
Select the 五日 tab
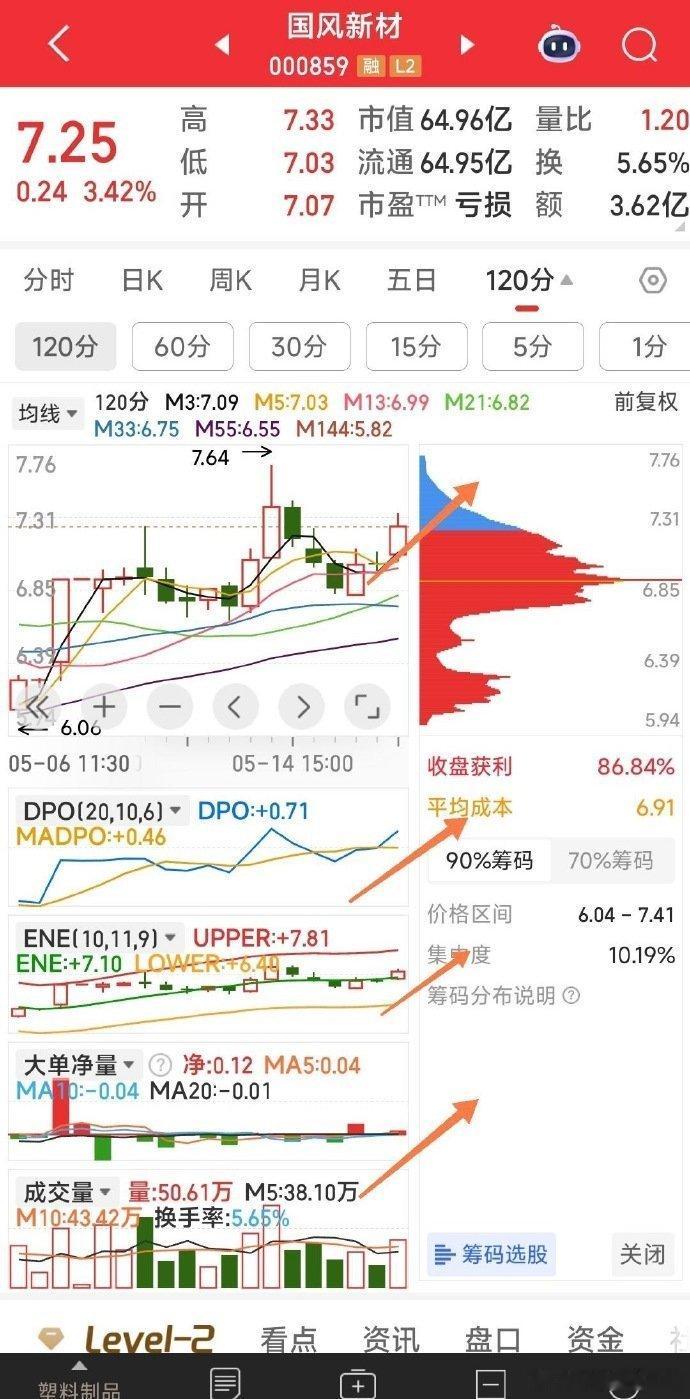pyautogui.click(x=411, y=281)
